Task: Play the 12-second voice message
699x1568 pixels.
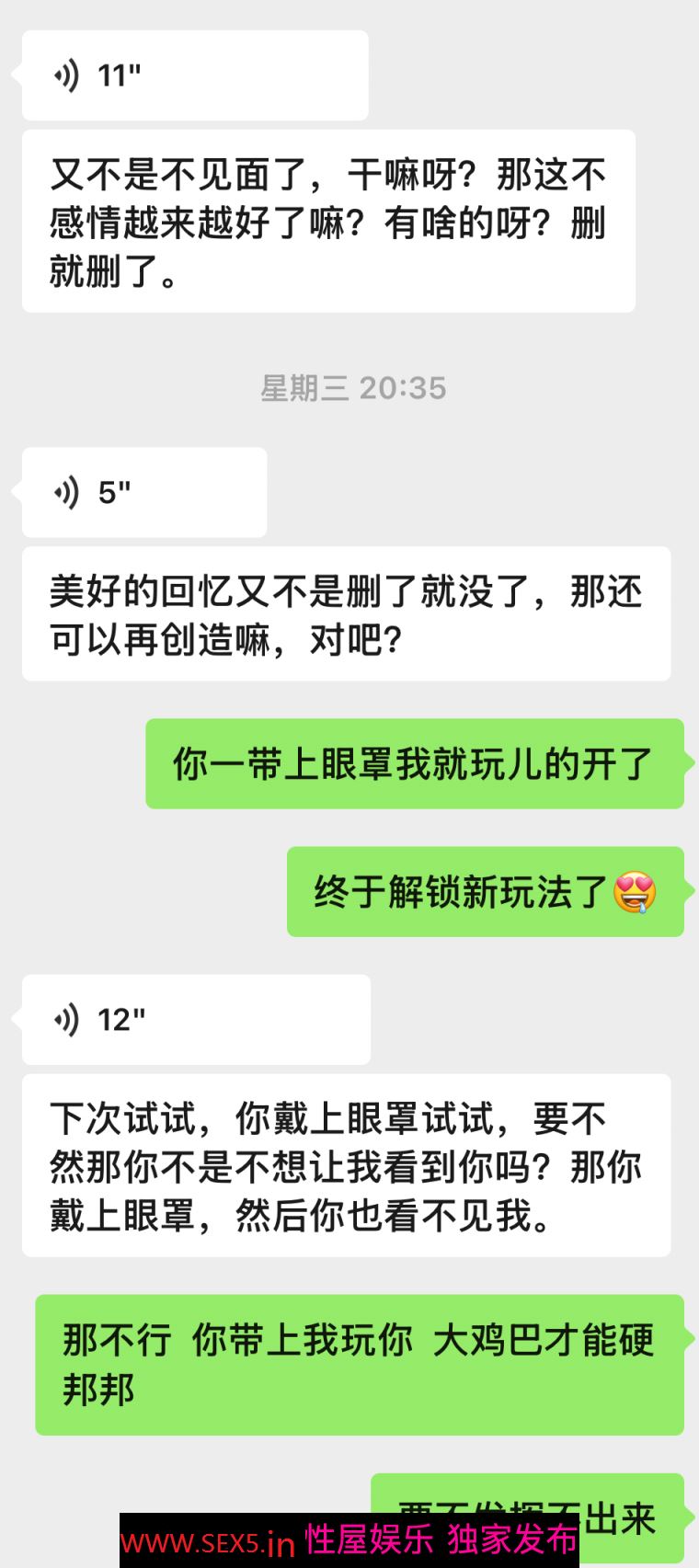Action: pos(196,1020)
